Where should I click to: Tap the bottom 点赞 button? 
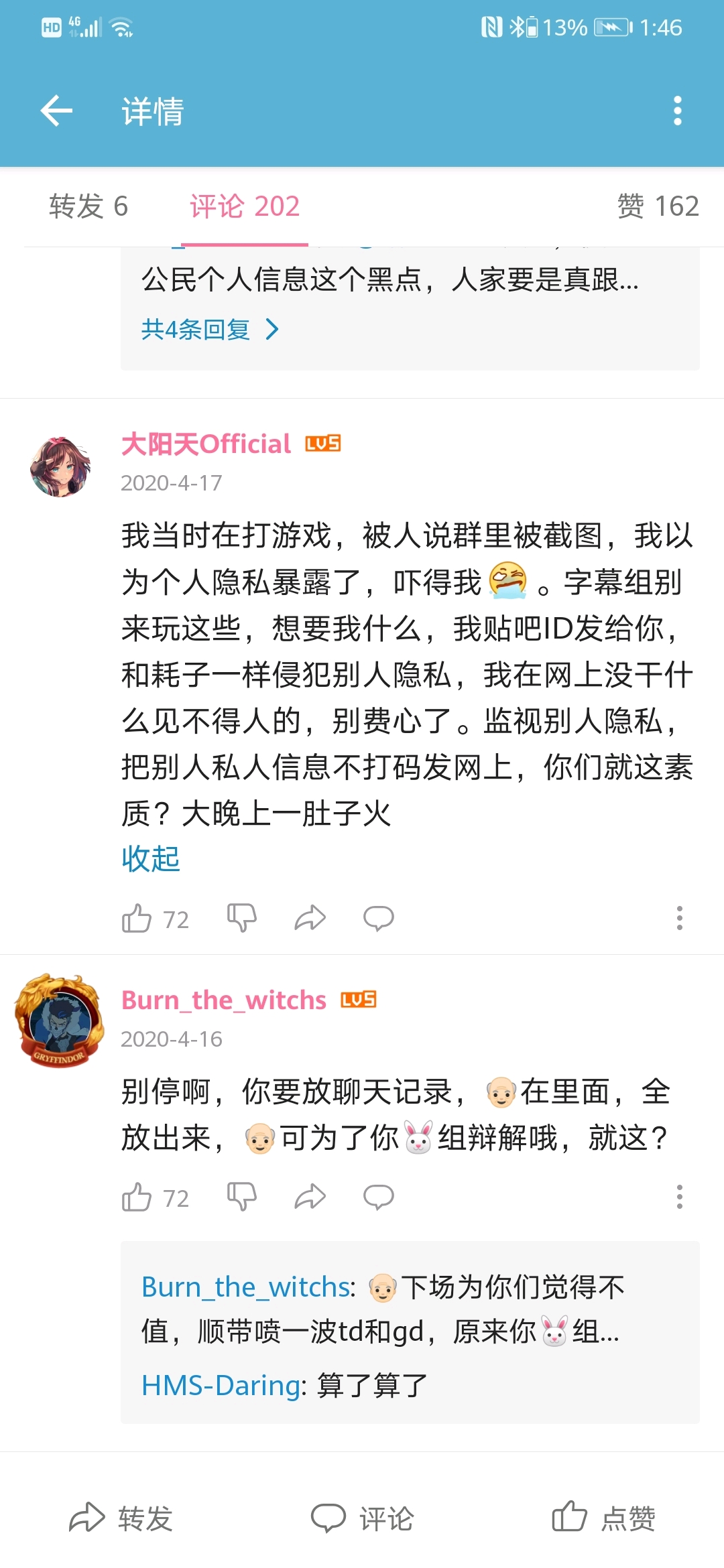click(x=603, y=1518)
